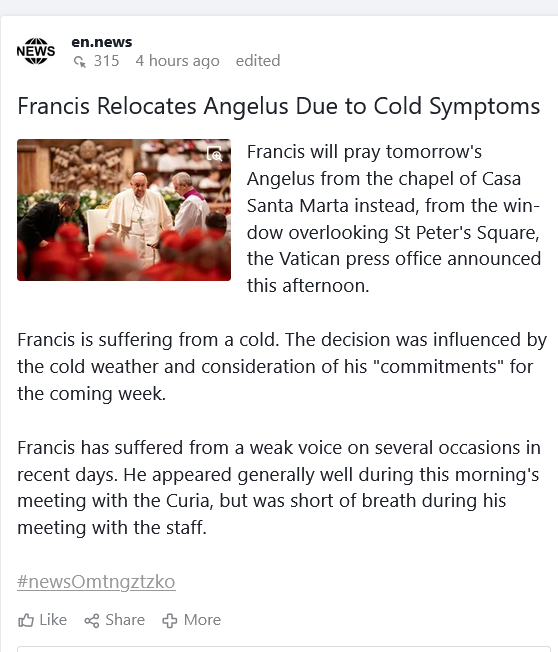558x652 pixels.
Task: Open the en.news profile name
Action: 101,42
